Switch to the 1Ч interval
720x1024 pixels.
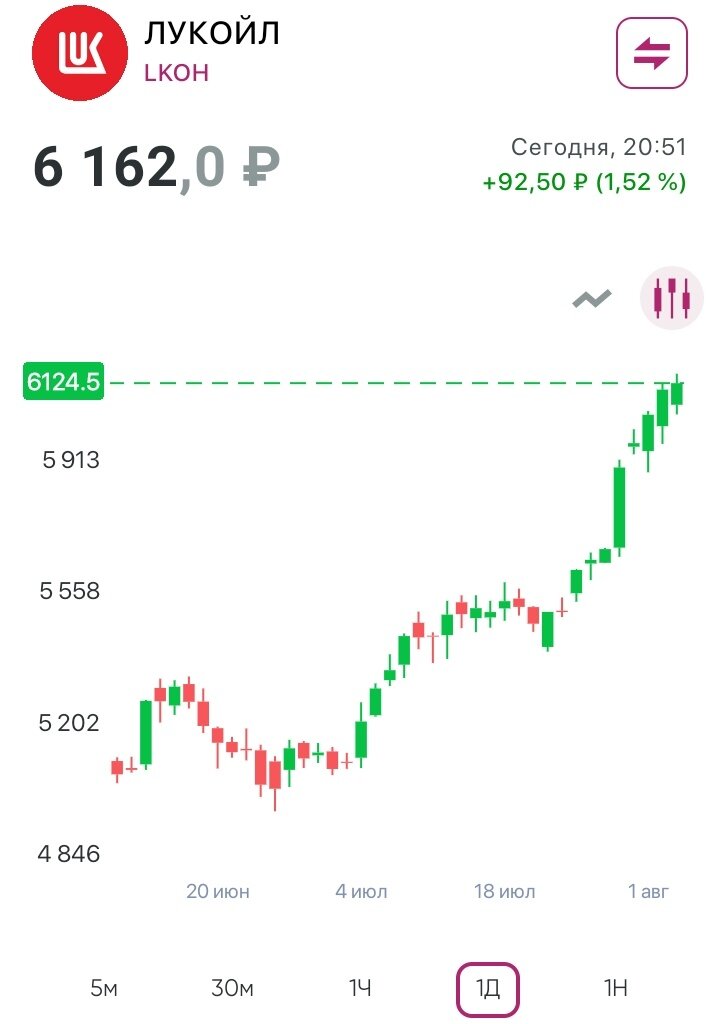pyautogui.click(x=360, y=989)
